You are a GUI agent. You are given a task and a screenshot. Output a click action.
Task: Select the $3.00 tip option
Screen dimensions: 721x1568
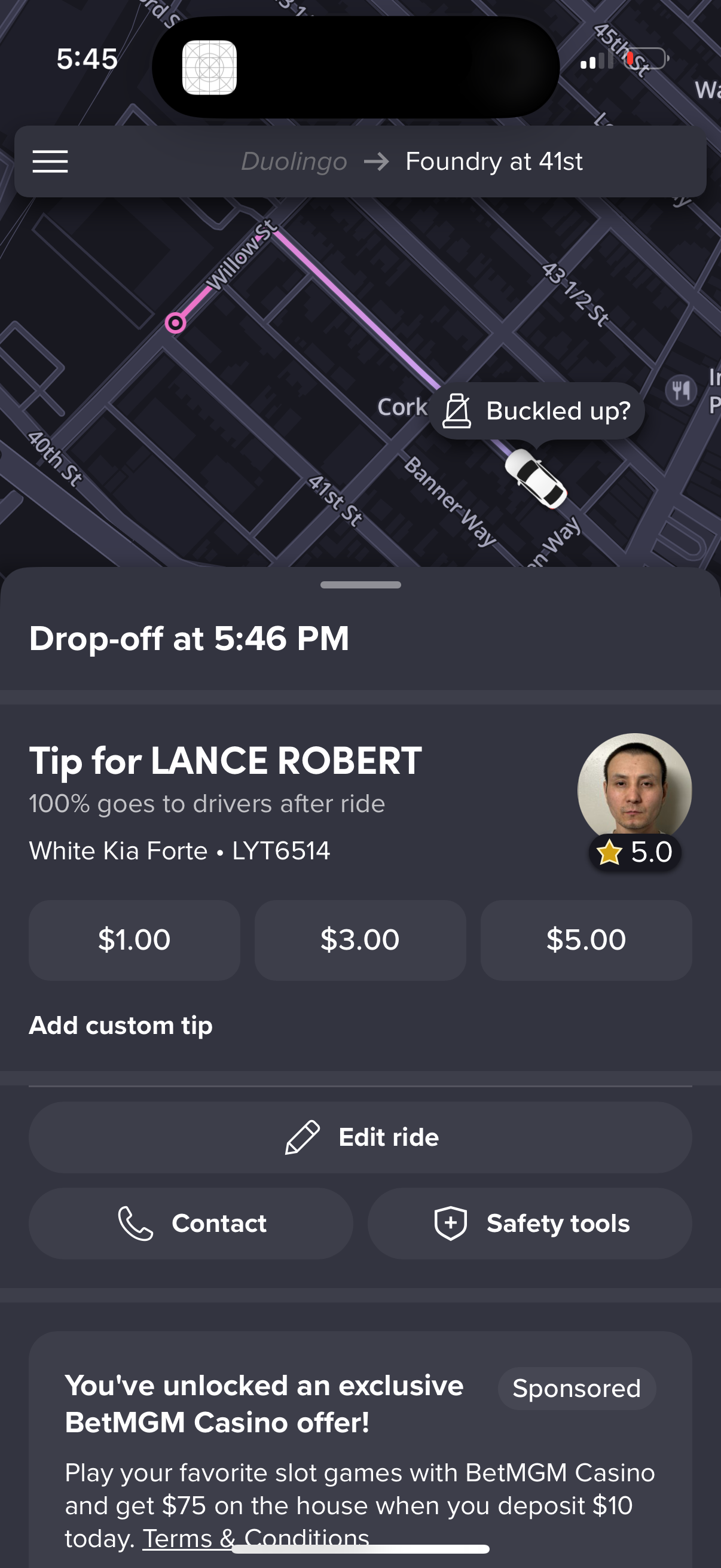(x=360, y=939)
